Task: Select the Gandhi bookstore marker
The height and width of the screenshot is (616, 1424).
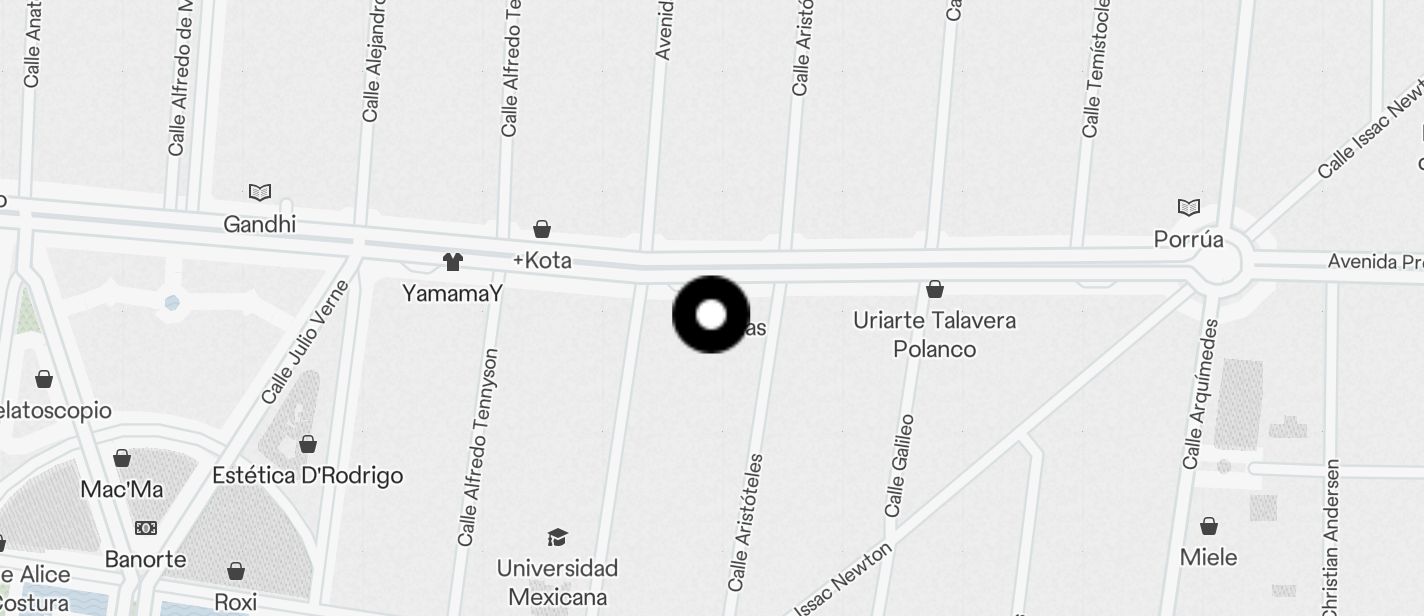Action: 260,192
